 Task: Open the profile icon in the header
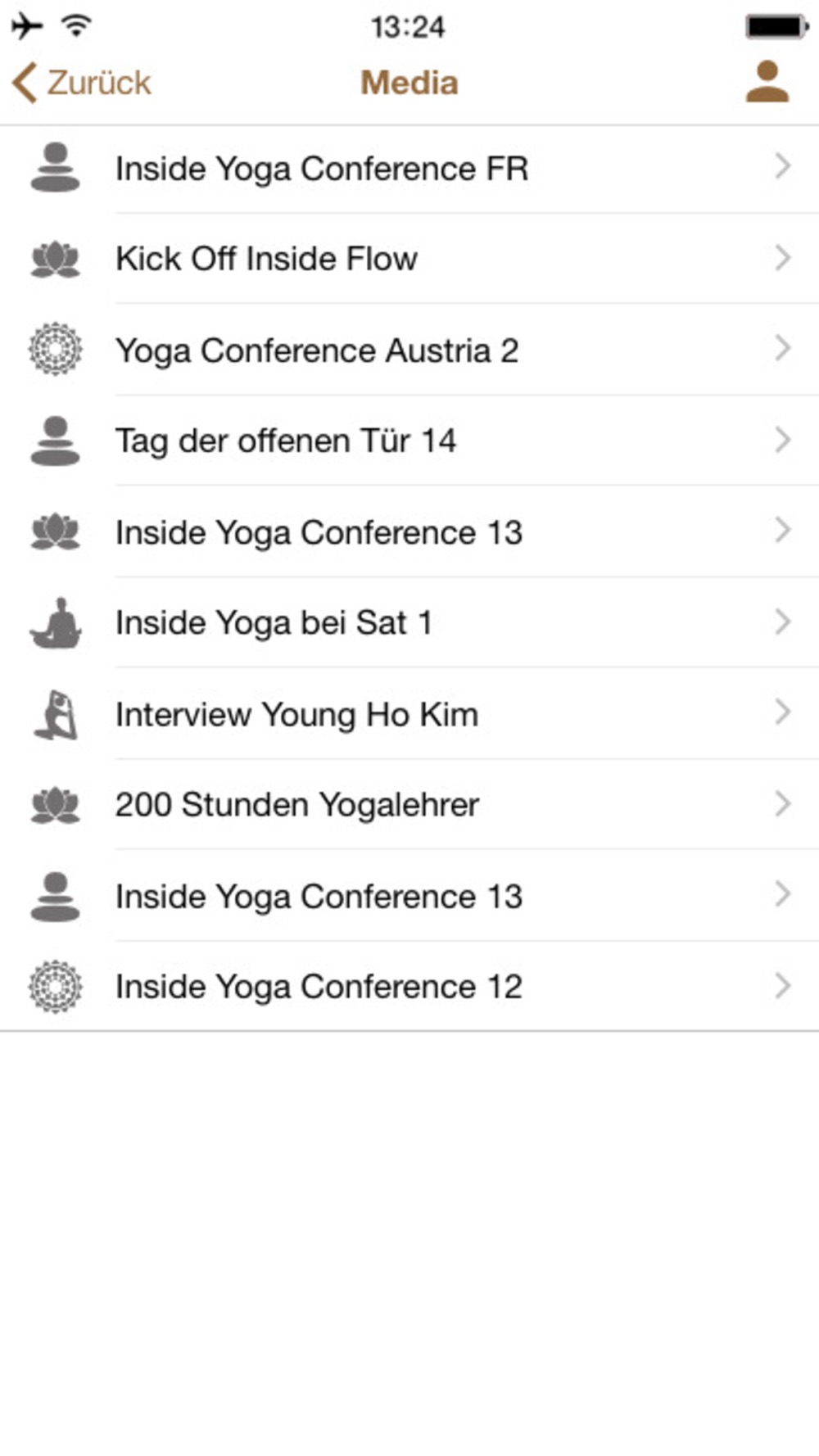pos(767,82)
